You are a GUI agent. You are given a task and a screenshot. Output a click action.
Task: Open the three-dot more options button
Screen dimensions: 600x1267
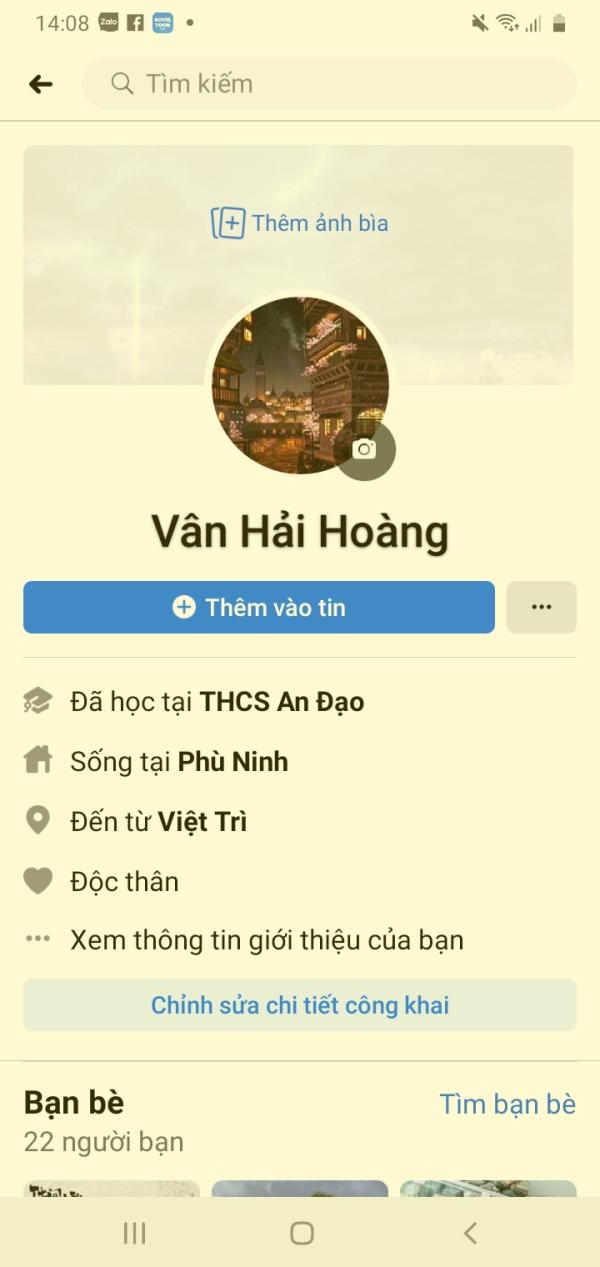pyautogui.click(x=542, y=607)
